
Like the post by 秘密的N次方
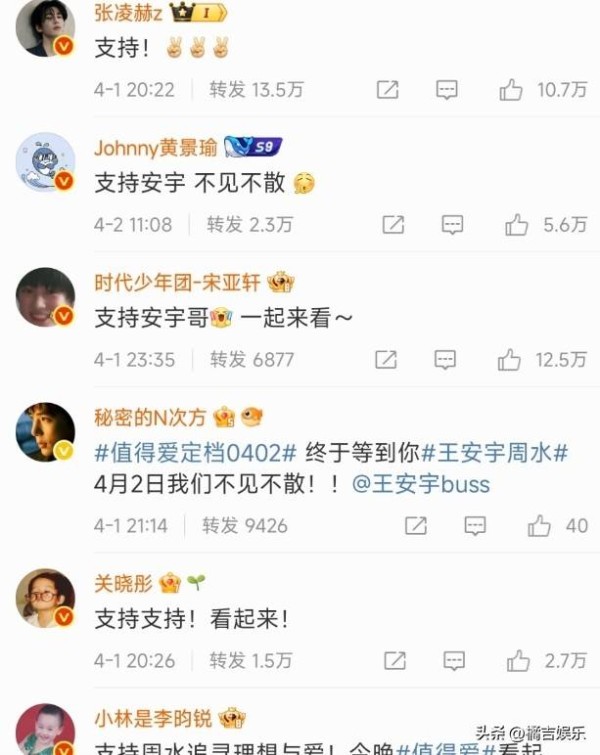click(x=540, y=525)
